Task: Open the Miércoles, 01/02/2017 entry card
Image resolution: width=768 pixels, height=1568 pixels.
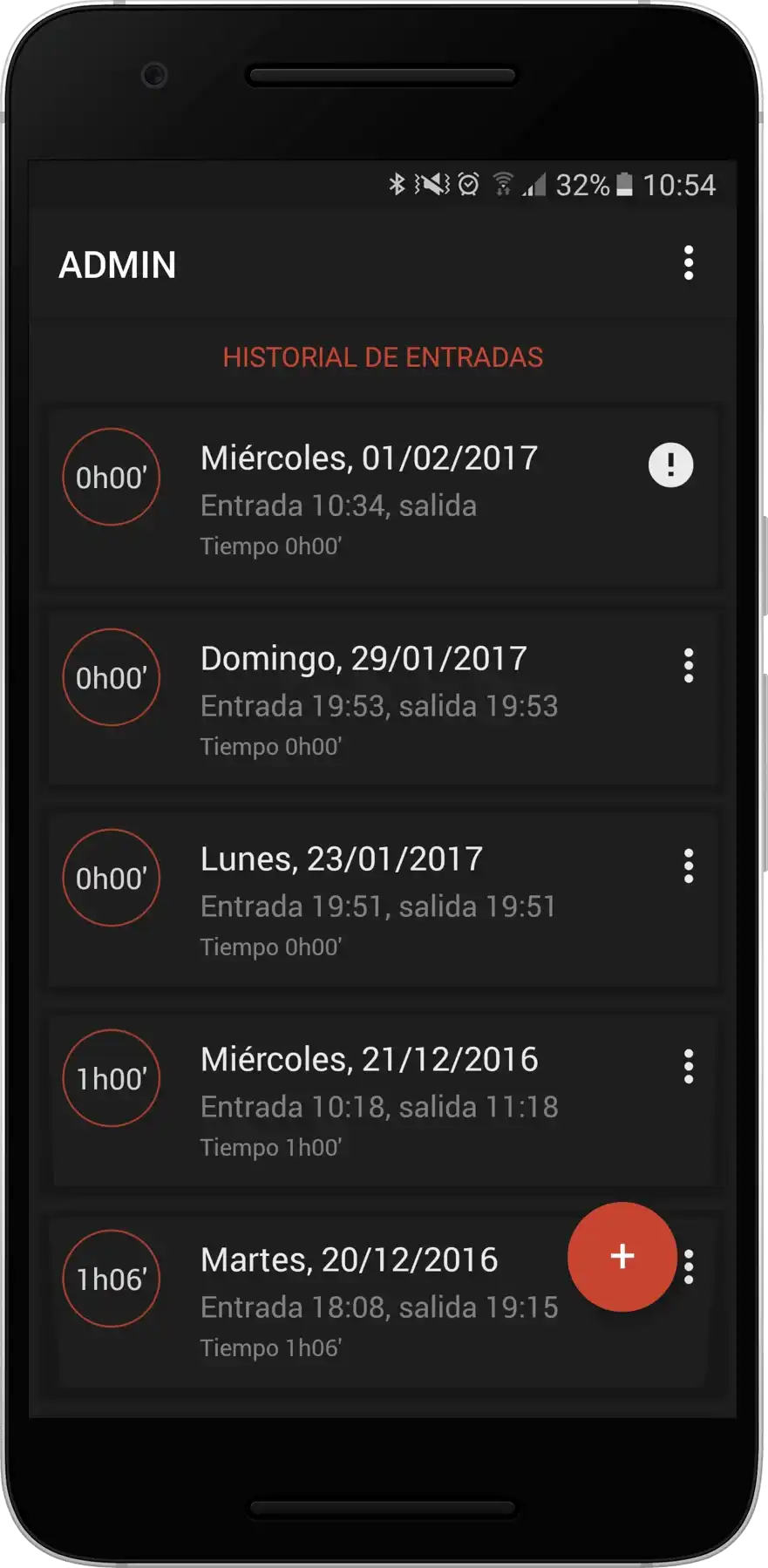Action: tap(384, 497)
